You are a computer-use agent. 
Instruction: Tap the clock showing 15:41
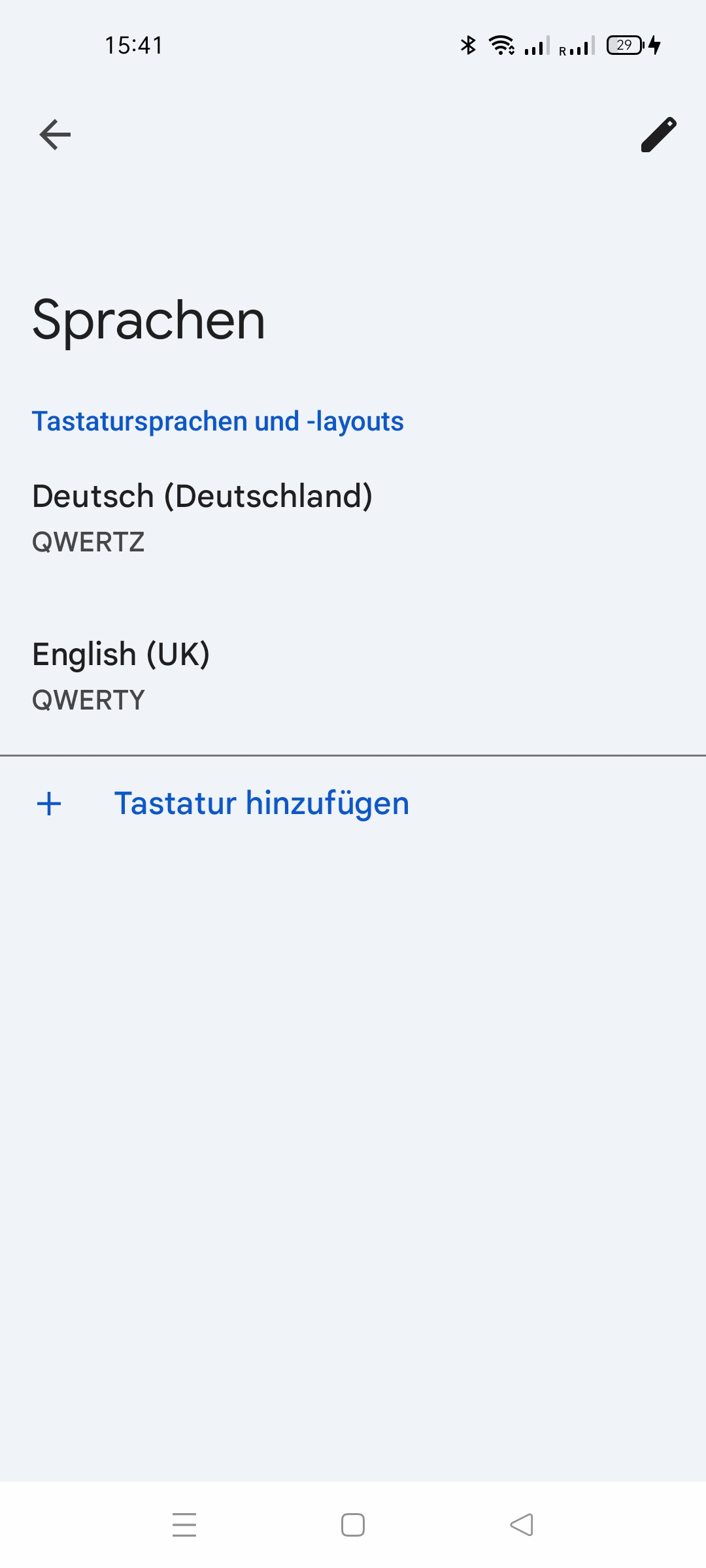(x=133, y=45)
